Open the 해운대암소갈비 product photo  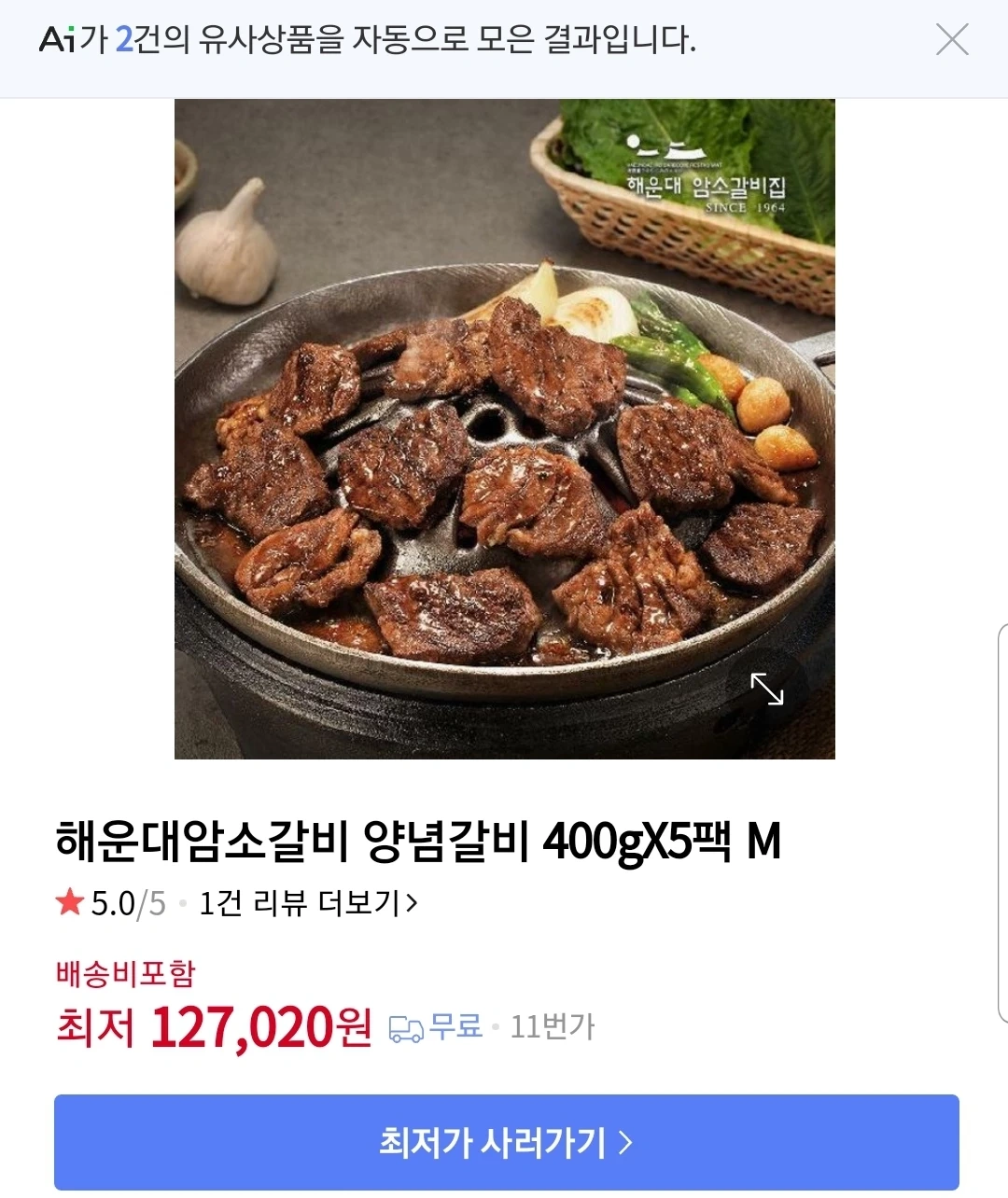(504, 429)
